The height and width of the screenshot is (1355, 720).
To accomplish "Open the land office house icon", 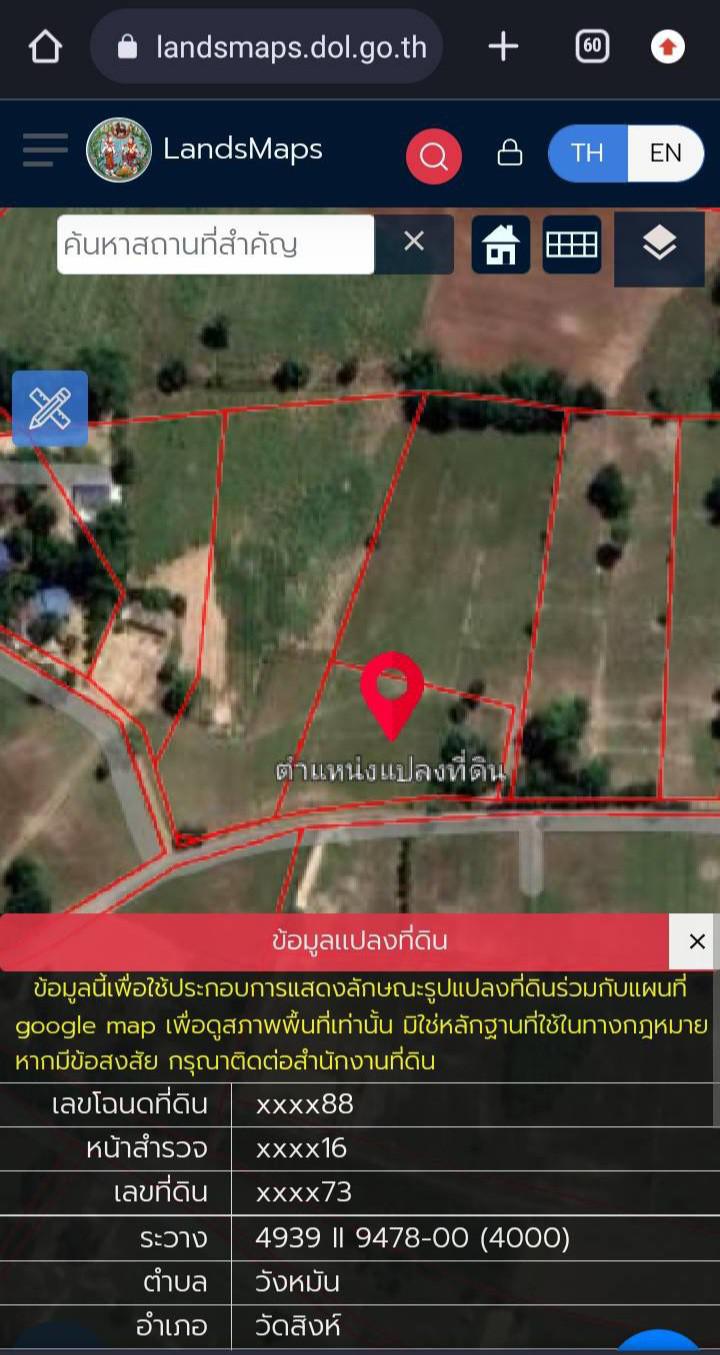I will click(501, 244).
